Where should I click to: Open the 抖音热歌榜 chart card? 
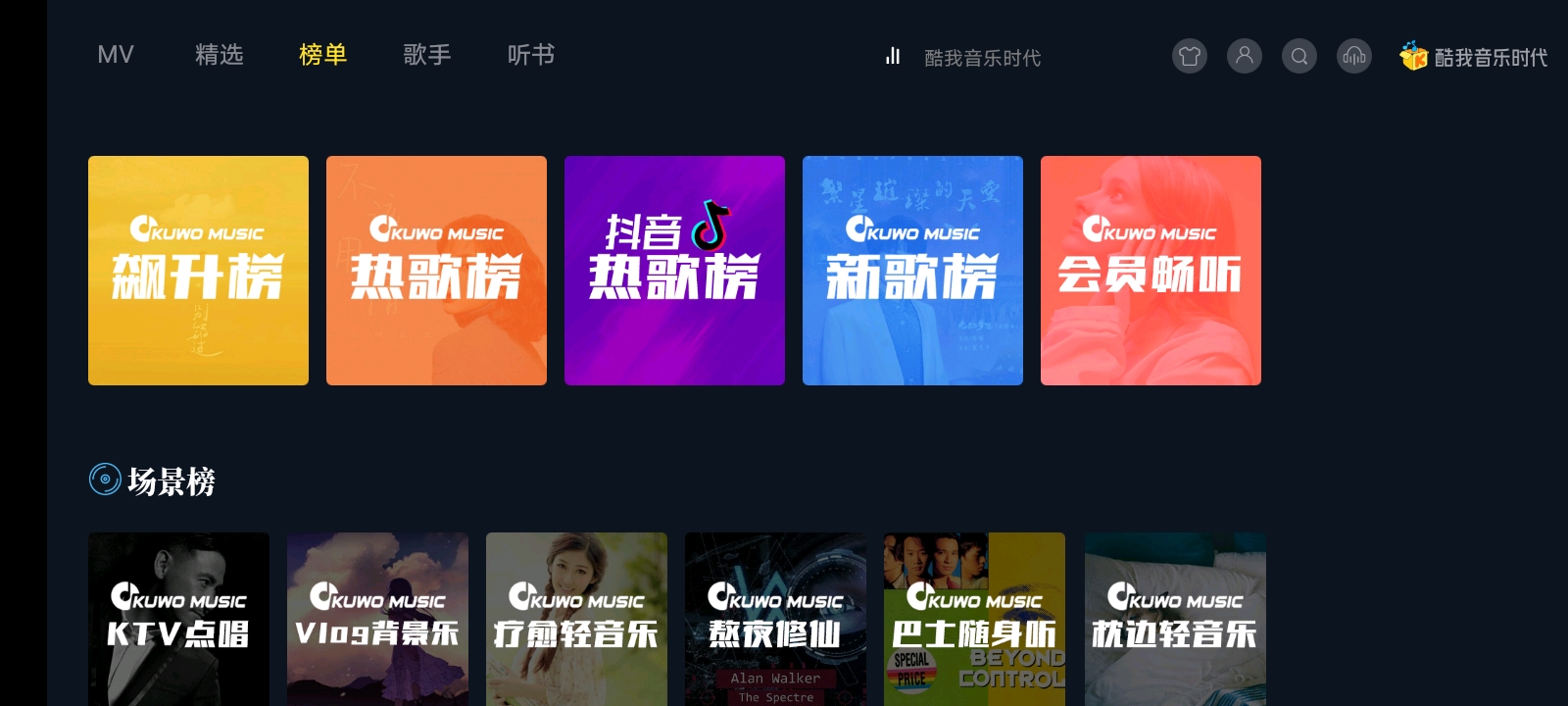[x=674, y=271]
